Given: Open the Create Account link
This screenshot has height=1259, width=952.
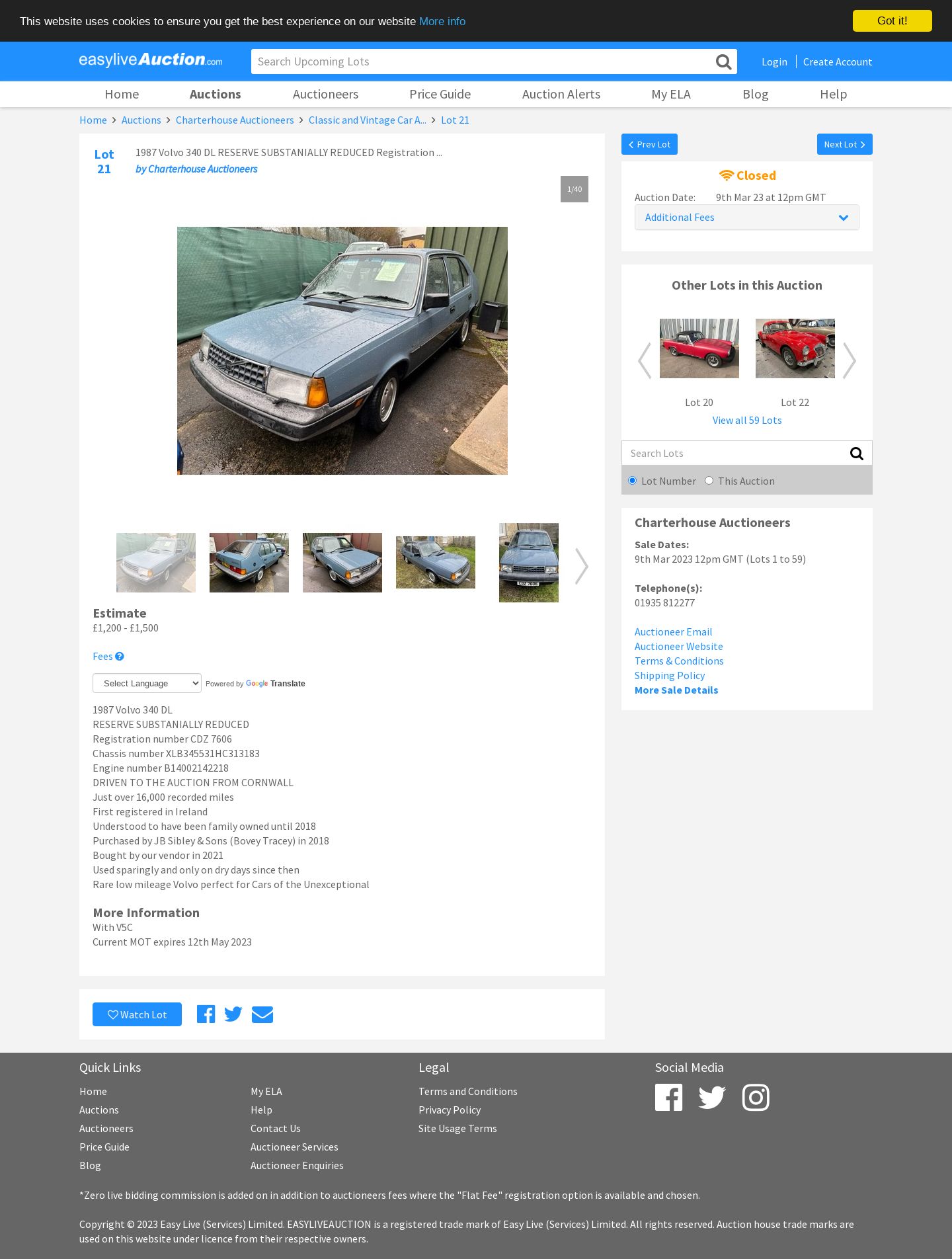Looking at the screenshot, I should 837,61.
